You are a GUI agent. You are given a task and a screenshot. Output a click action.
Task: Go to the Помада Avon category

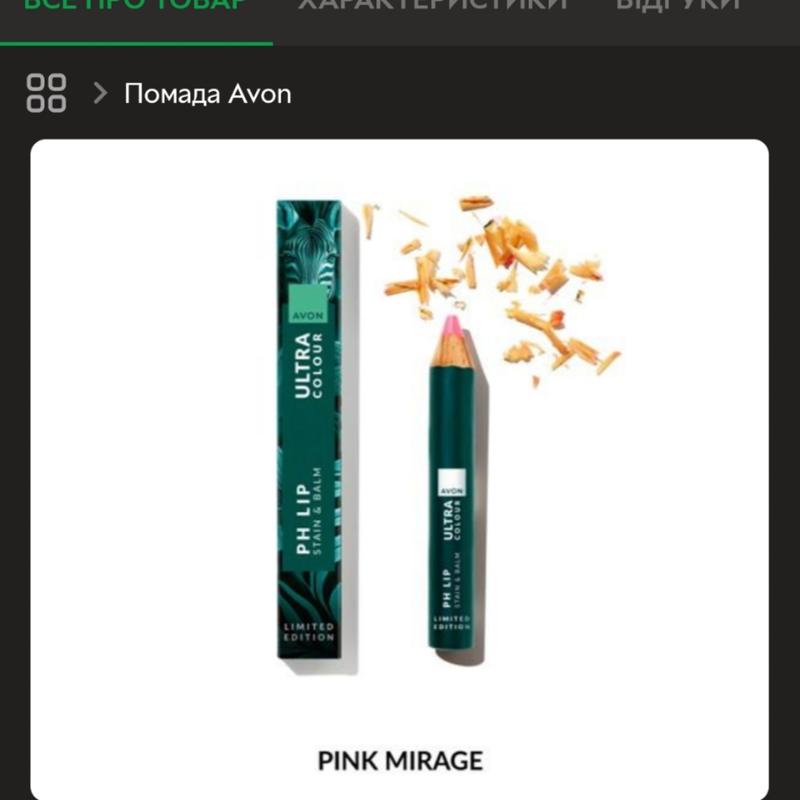pos(208,94)
